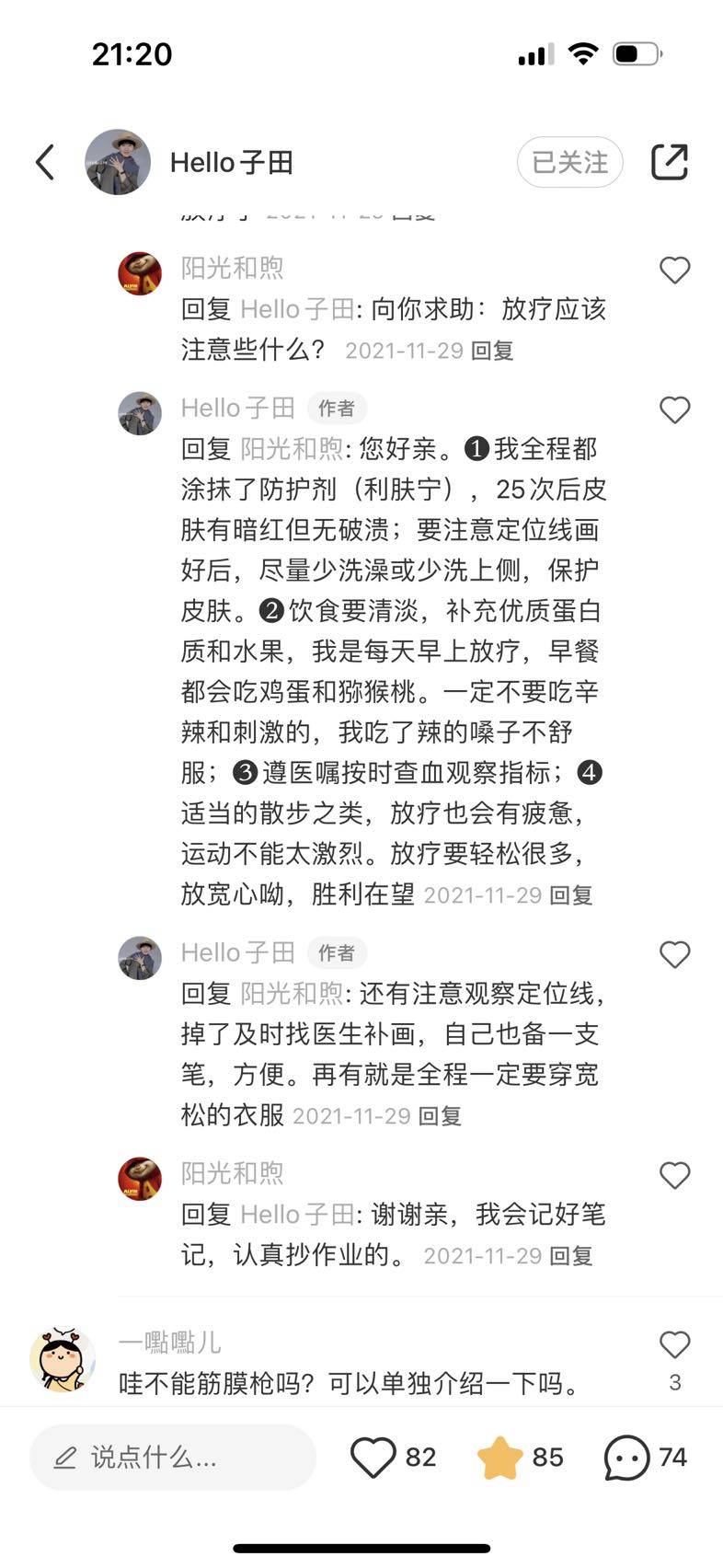723x1568 pixels.
Task: Like the post with the 82 heart
Action: point(373,1458)
